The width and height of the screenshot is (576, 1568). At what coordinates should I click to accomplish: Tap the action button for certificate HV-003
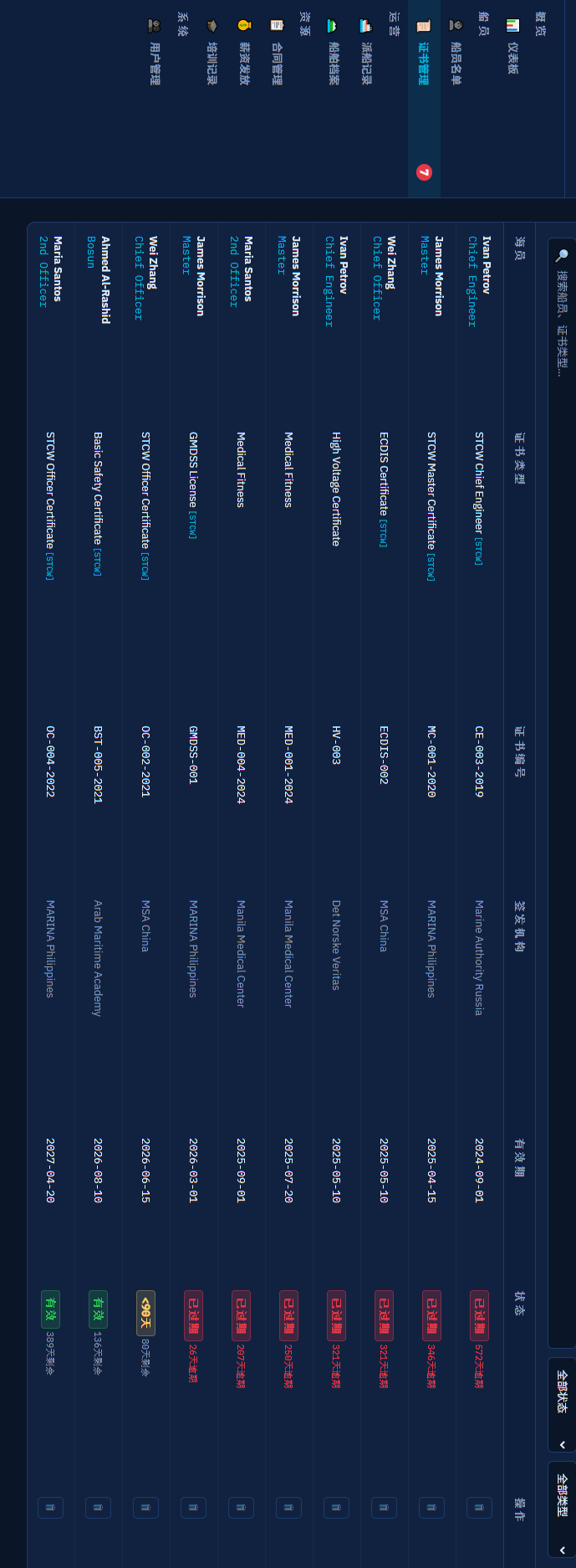(x=336, y=1508)
